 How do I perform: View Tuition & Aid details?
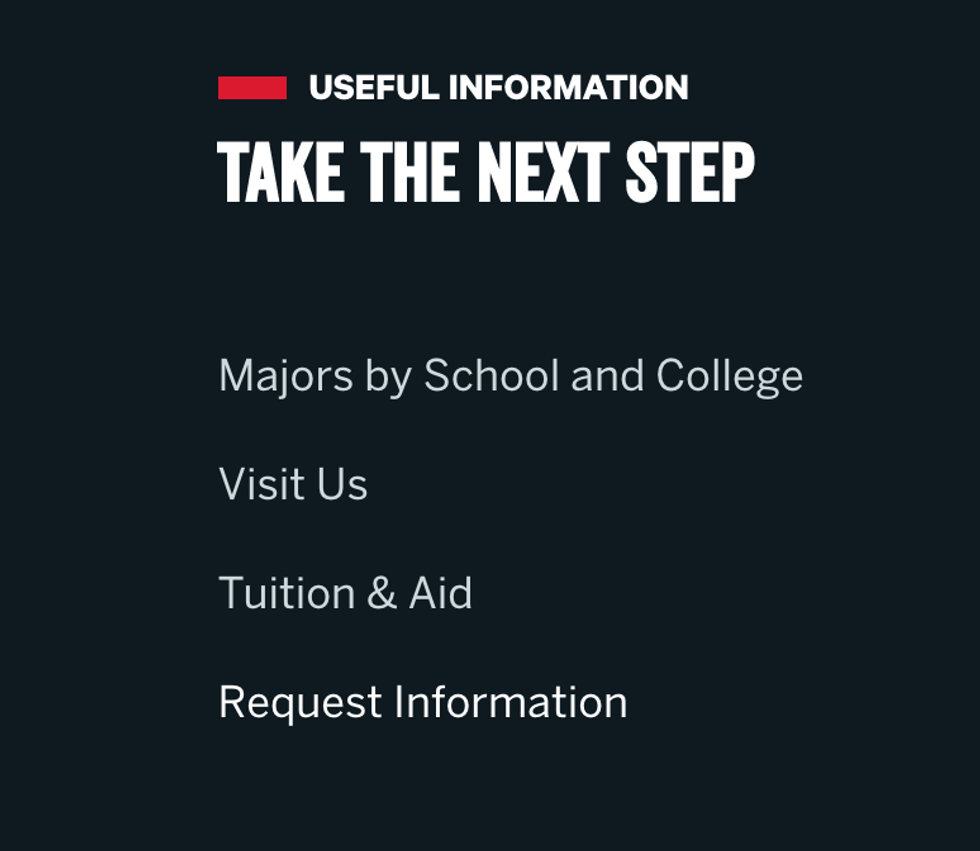pos(345,593)
